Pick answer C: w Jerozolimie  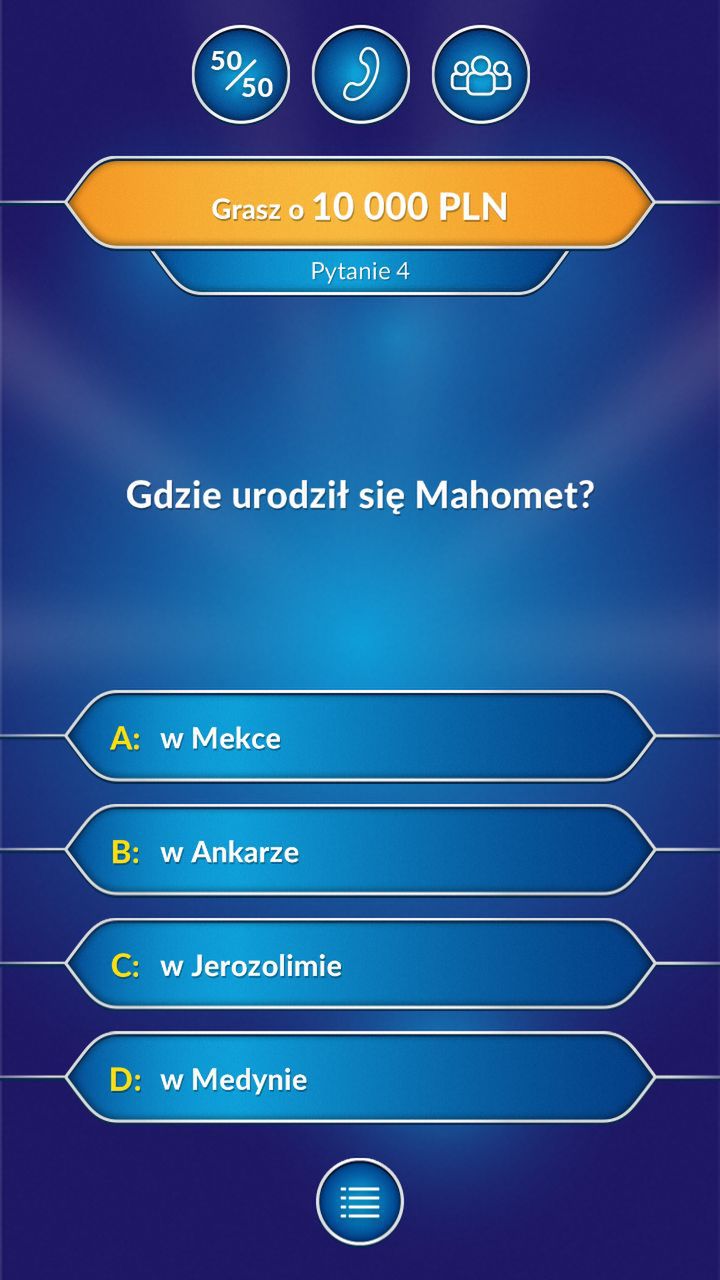pos(360,965)
